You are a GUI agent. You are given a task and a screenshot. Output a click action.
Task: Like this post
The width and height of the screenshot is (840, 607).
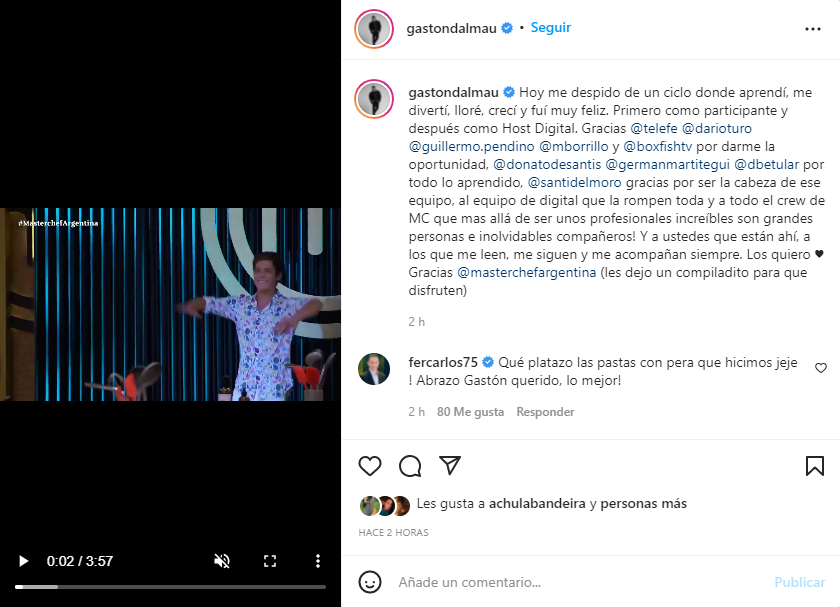pyautogui.click(x=370, y=466)
